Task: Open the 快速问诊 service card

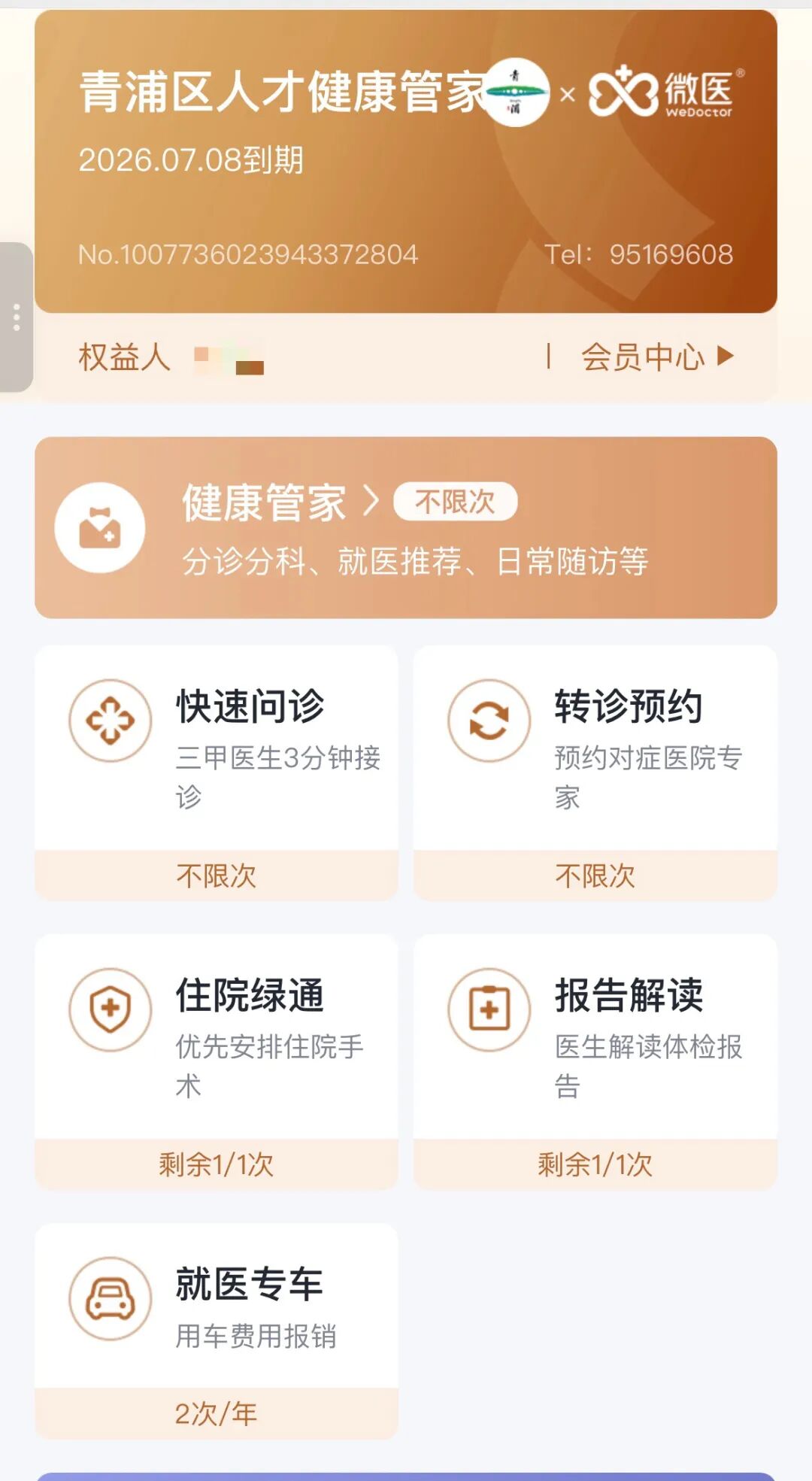Action: 218,767
